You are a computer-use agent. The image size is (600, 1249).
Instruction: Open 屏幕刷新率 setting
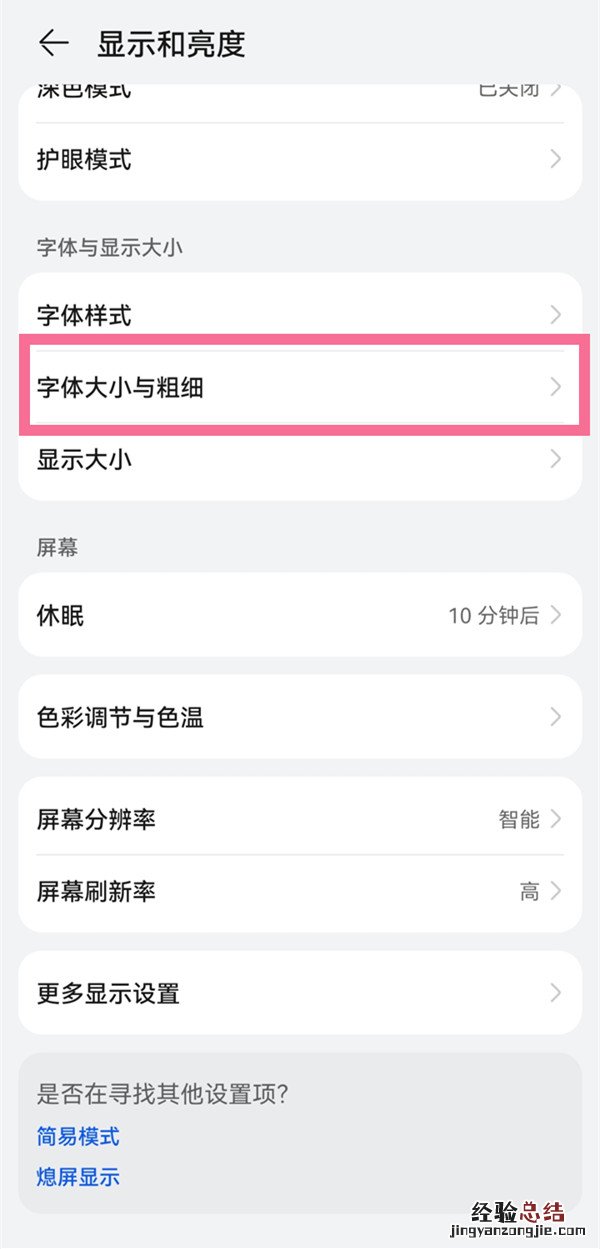300,891
